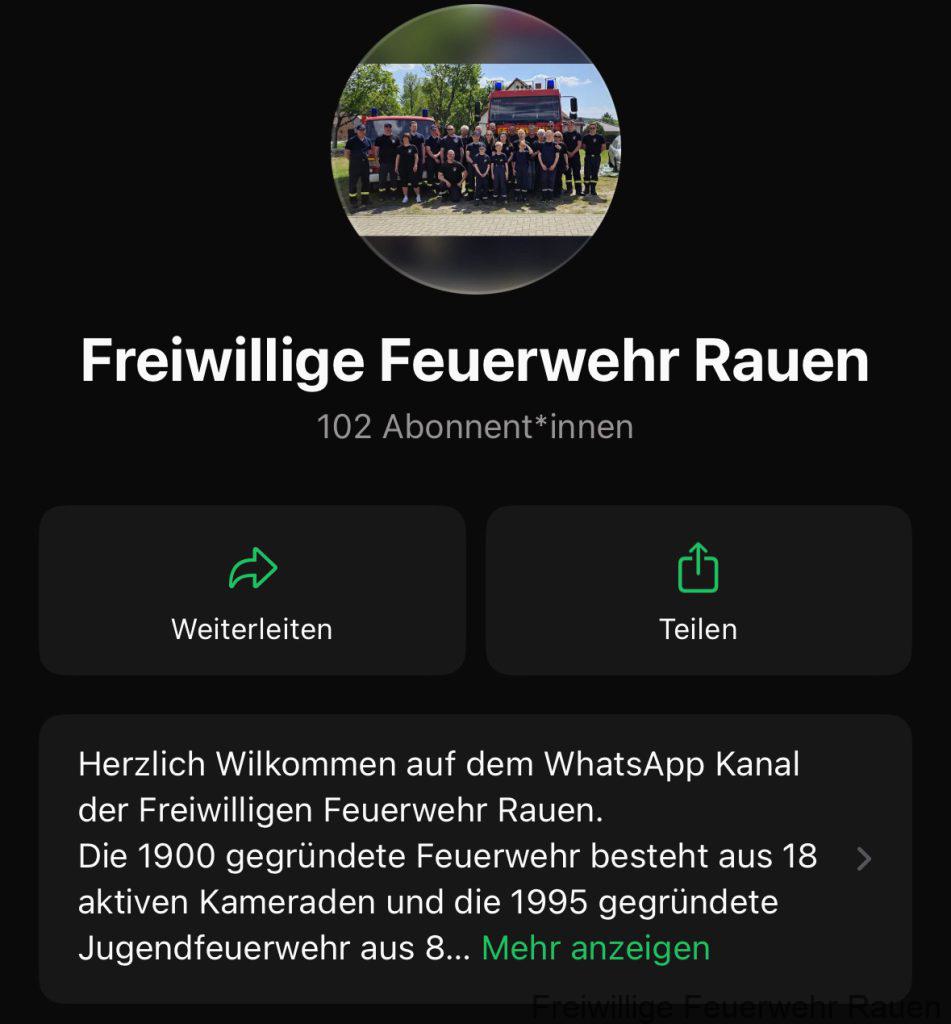The width and height of the screenshot is (951, 1024).
Task: Open the channel description chevron
Action: (x=865, y=858)
